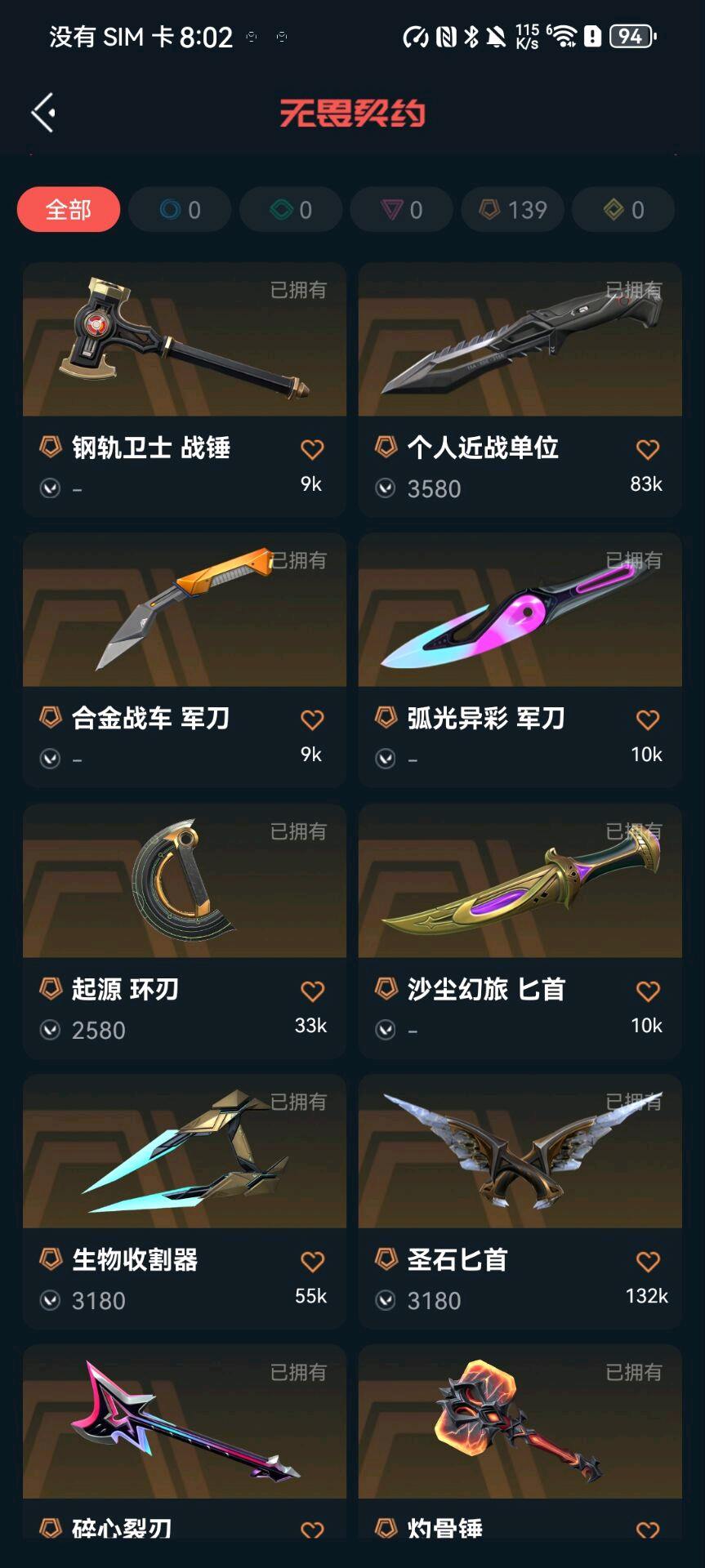Like the 合金战车 军刀 skin
The height and width of the screenshot is (1568, 705).
pyautogui.click(x=312, y=719)
